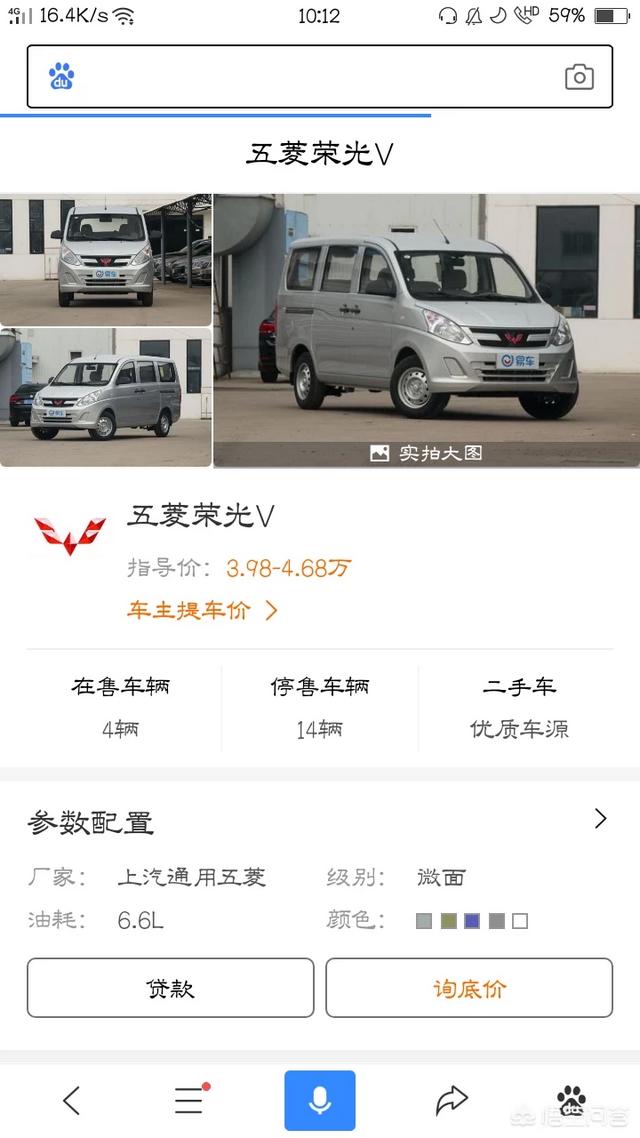Share this page
The height and width of the screenshot is (1138, 640).
(452, 1100)
